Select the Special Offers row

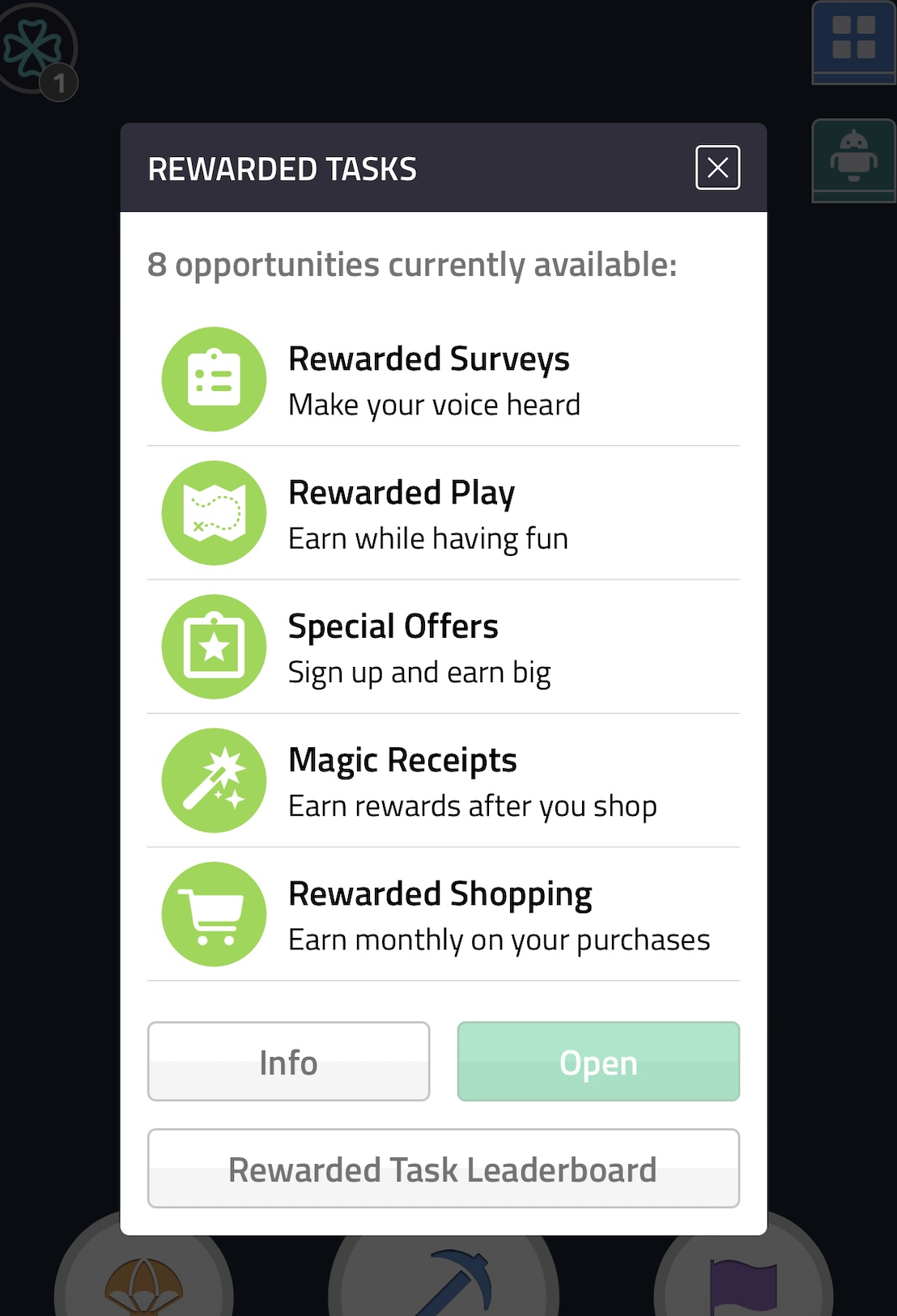click(x=444, y=646)
